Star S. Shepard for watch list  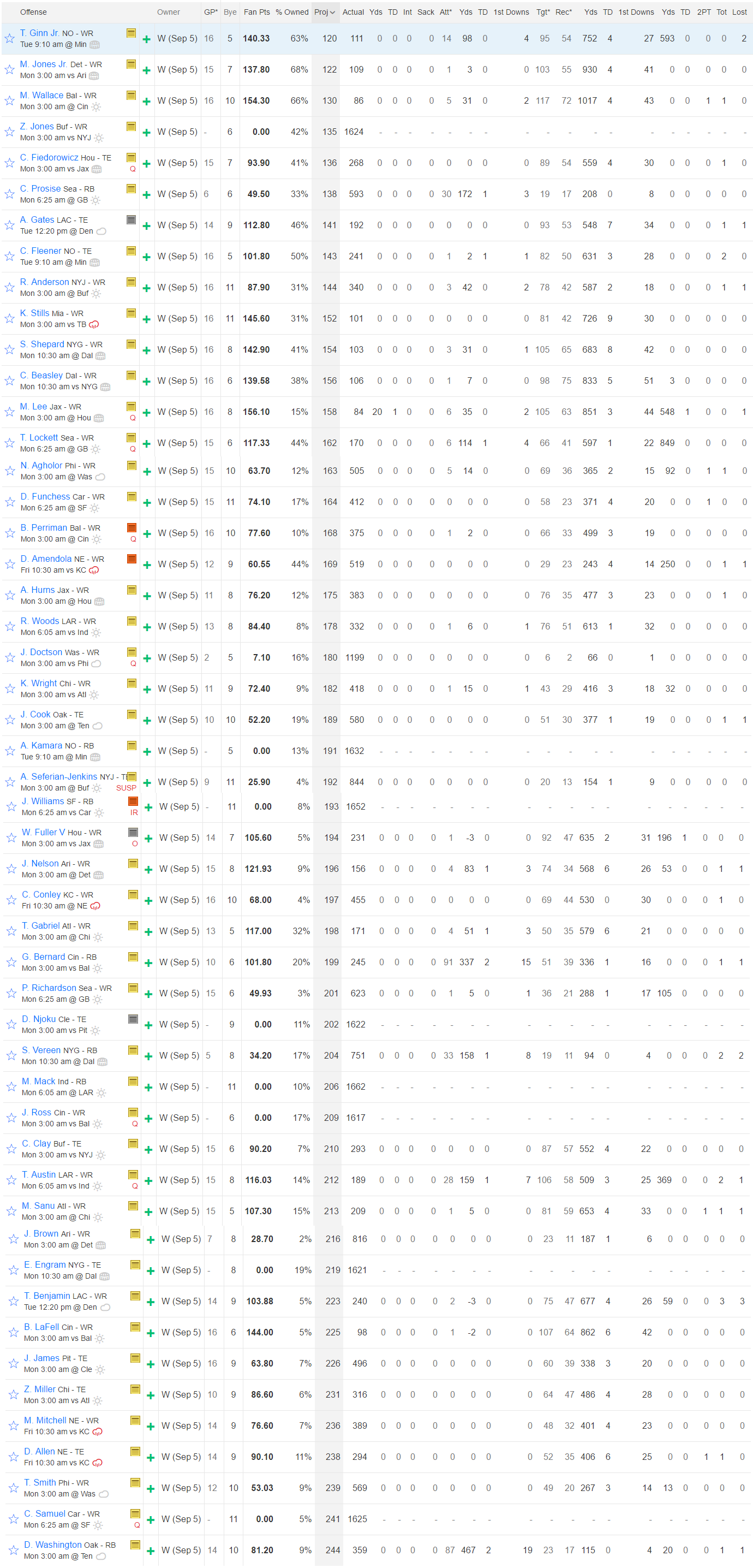tap(10, 350)
